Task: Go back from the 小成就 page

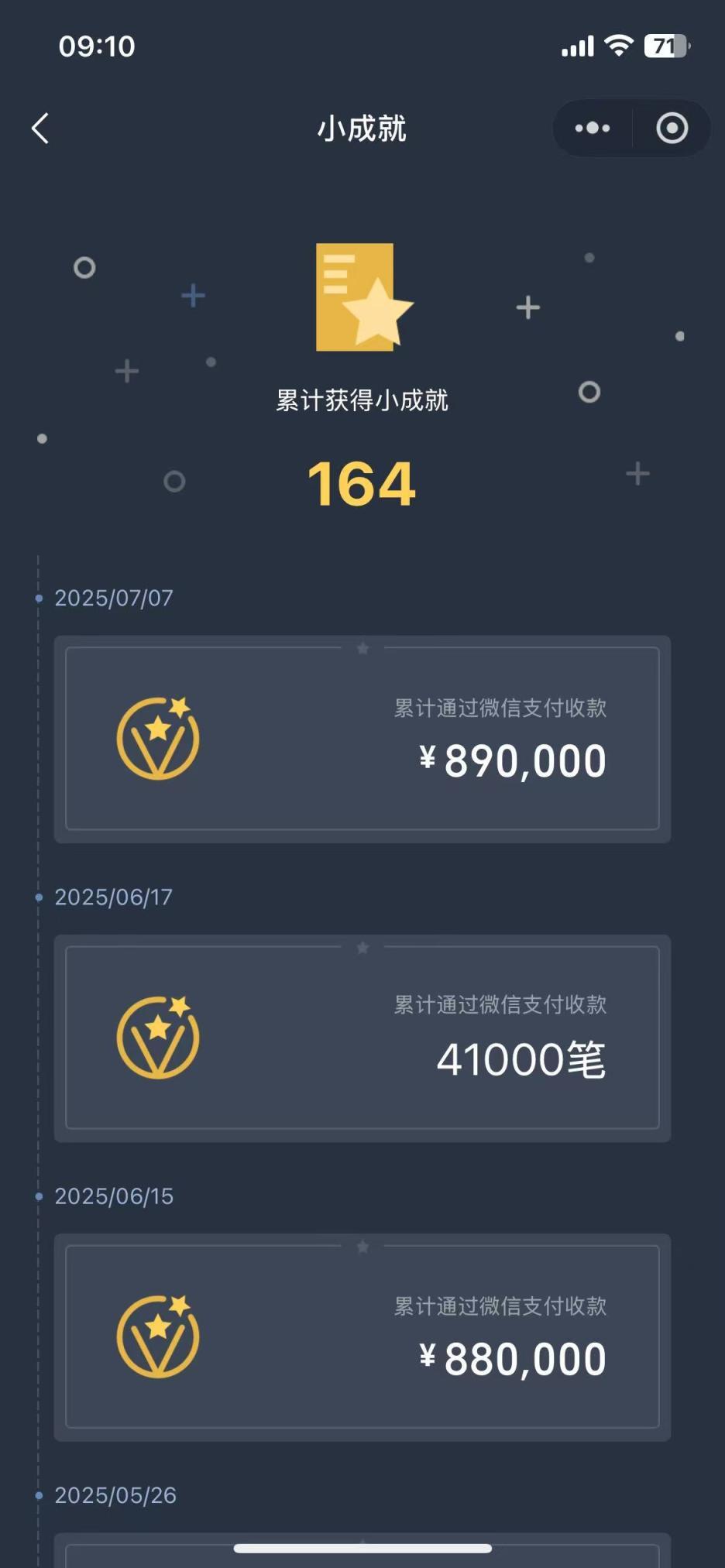Action: point(40,129)
